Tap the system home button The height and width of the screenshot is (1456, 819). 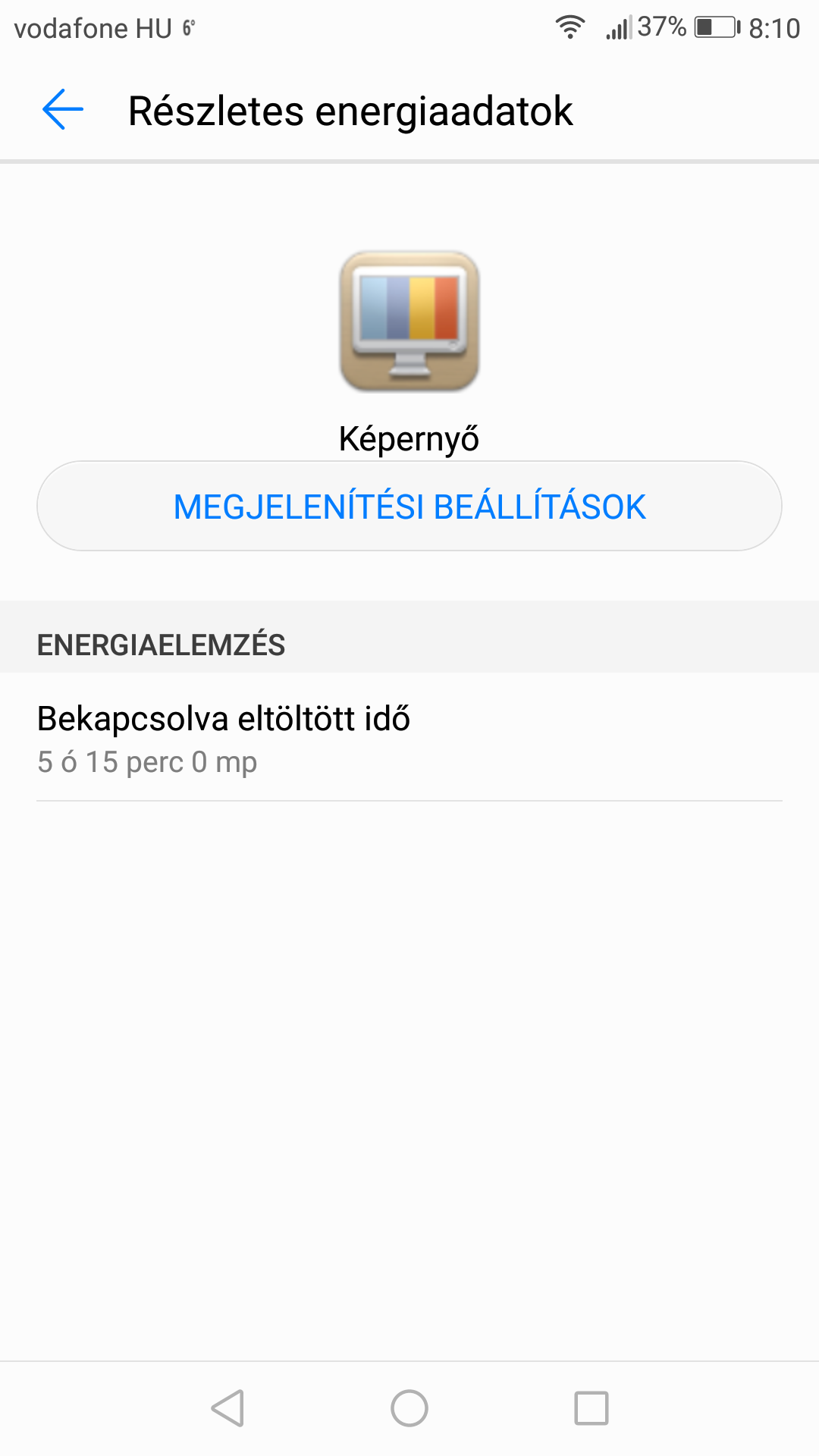pyautogui.click(x=409, y=1408)
